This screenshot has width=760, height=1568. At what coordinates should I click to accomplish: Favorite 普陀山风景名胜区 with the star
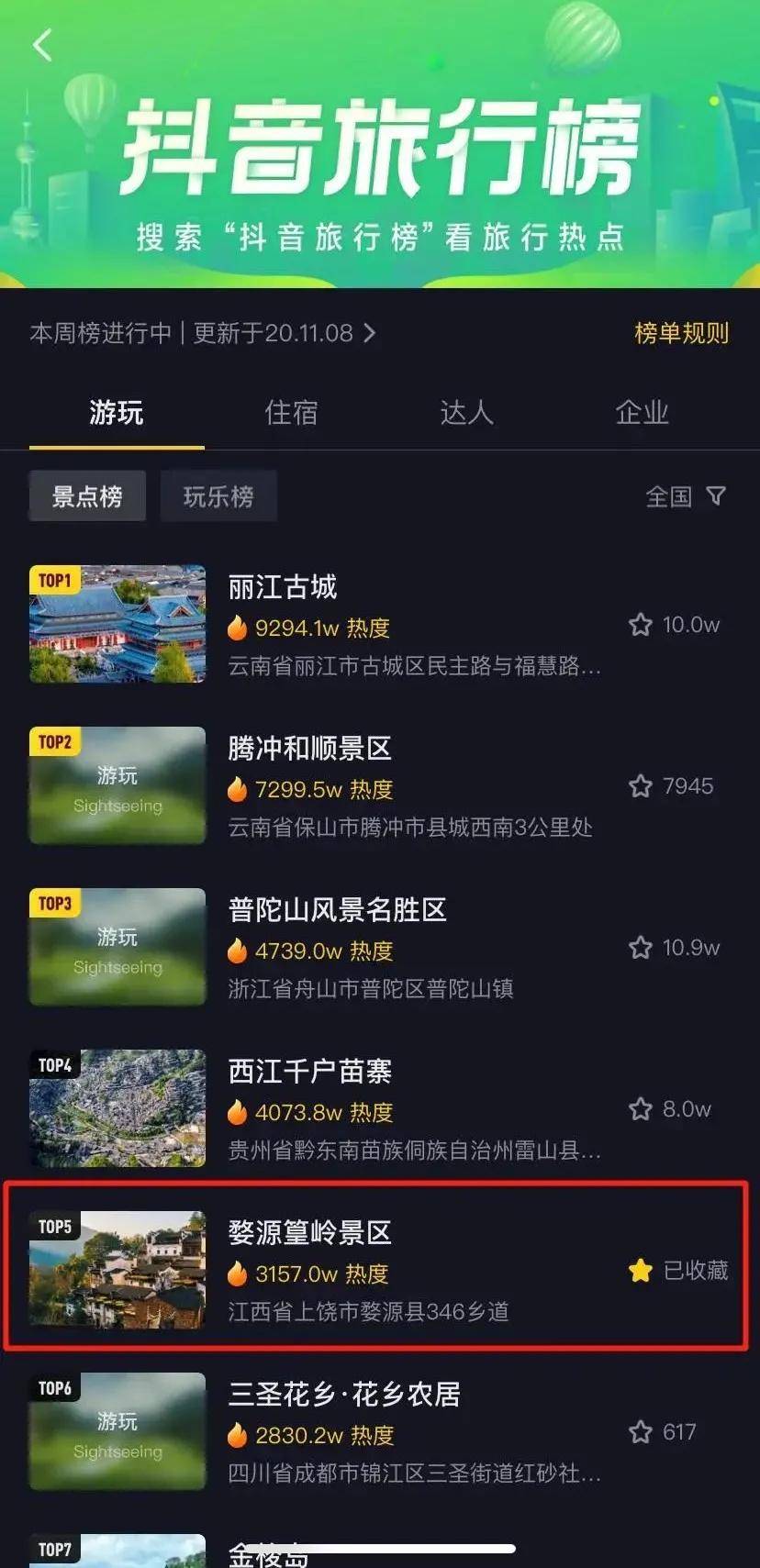(x=641, y=948)
